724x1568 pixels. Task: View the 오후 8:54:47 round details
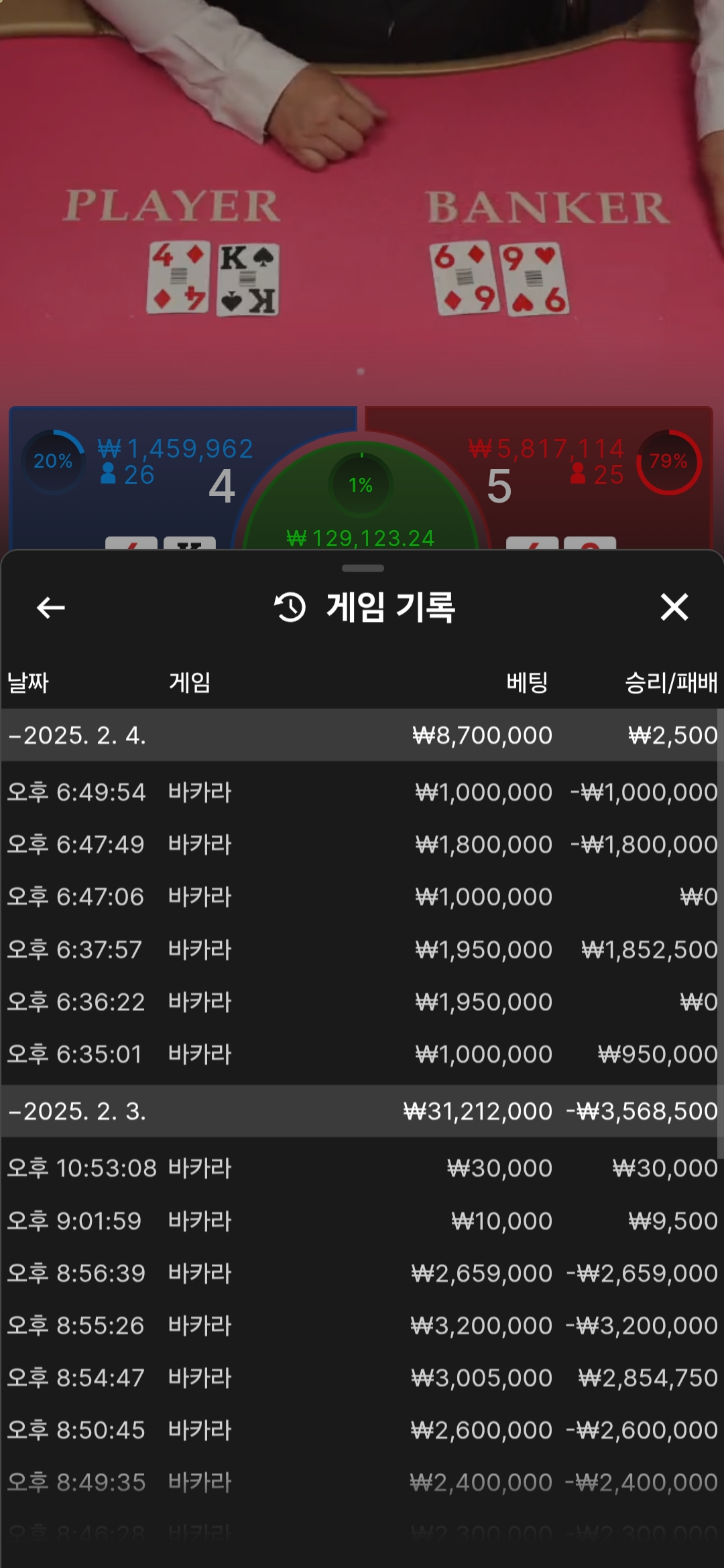pyautogui.click(x=362, y=1378)
